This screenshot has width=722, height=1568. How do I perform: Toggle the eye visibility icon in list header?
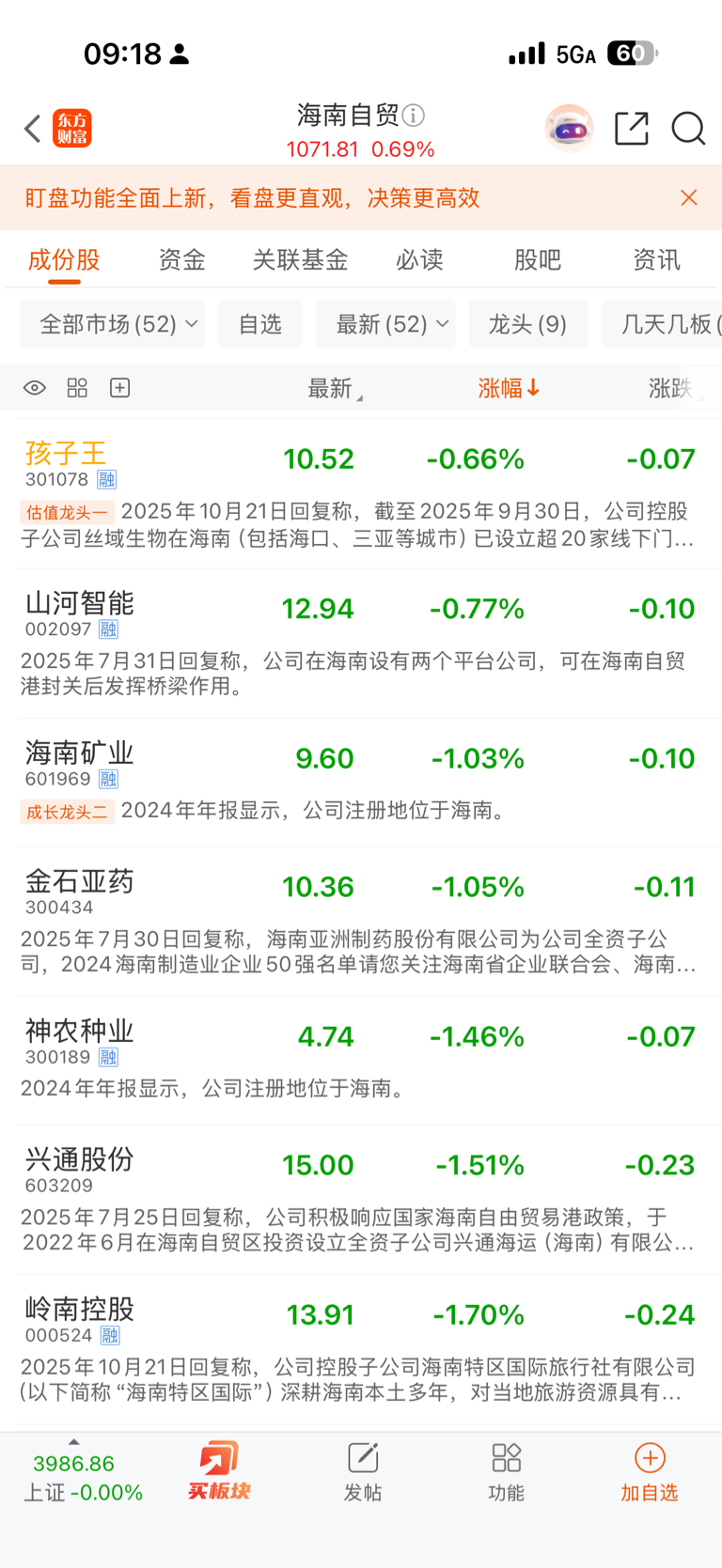tap(35, 388)
